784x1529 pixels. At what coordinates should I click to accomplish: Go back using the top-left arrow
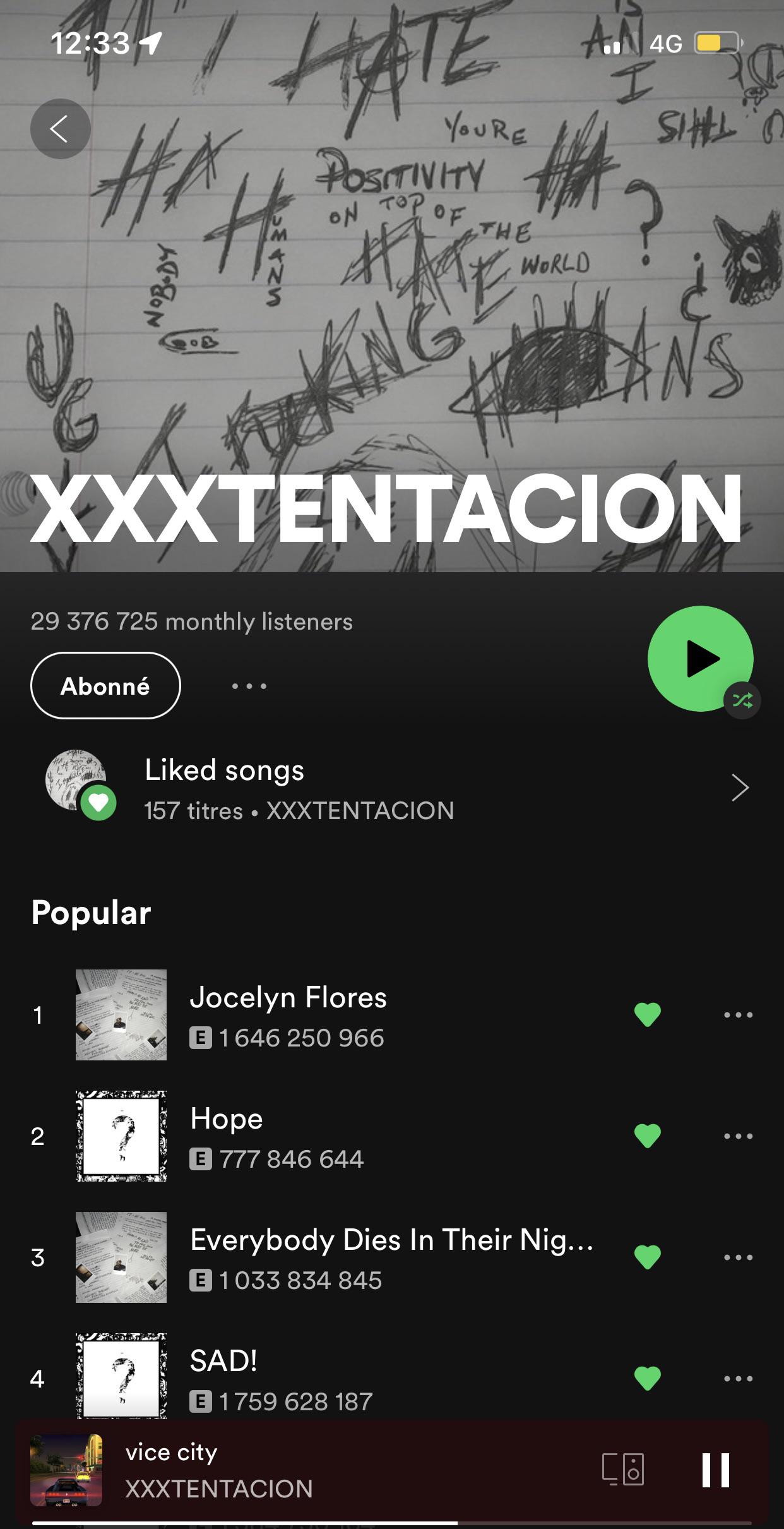click(x=60, y=129)
